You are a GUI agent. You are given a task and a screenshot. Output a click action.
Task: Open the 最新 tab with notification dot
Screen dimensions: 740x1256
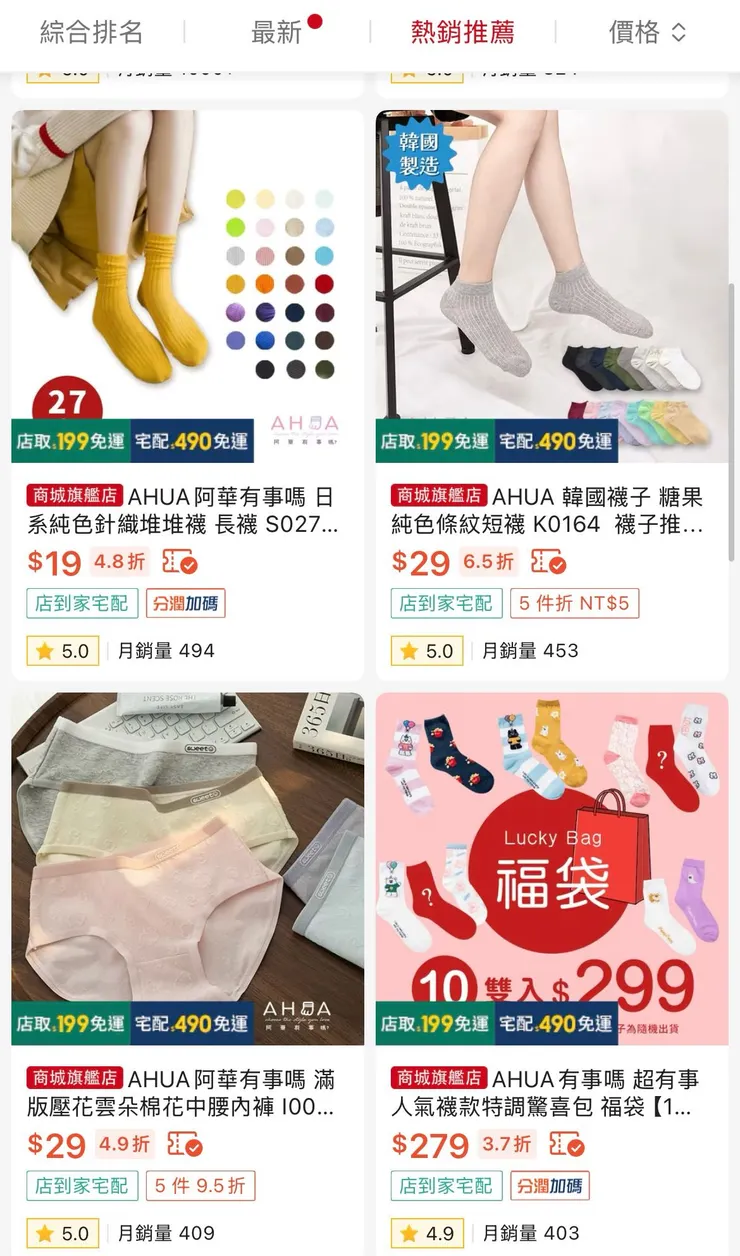click(x=276, y=32)
